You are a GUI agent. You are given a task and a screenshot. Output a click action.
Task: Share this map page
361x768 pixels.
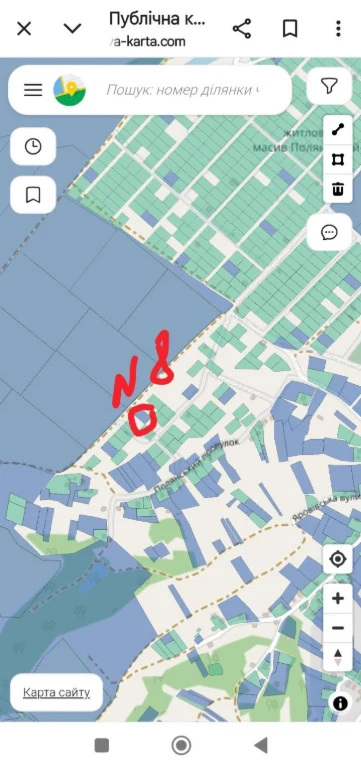pos(242,29)
